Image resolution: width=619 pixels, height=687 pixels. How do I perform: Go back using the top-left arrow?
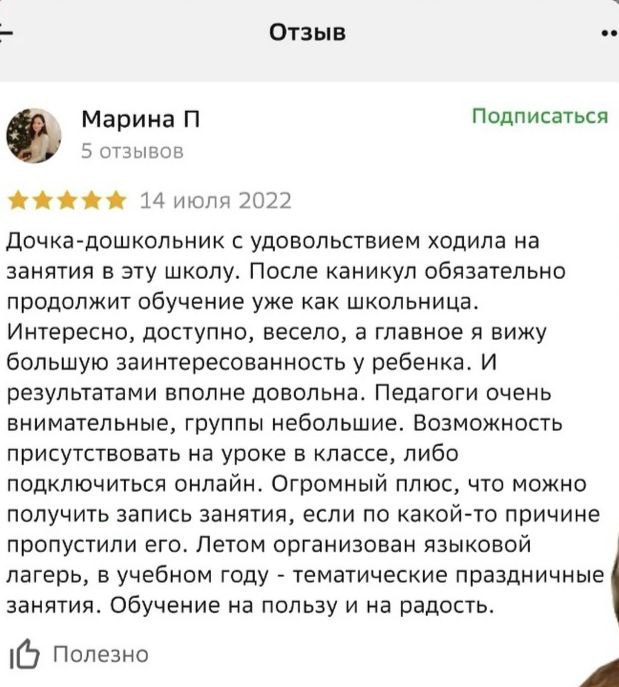[x=6, y=32]
